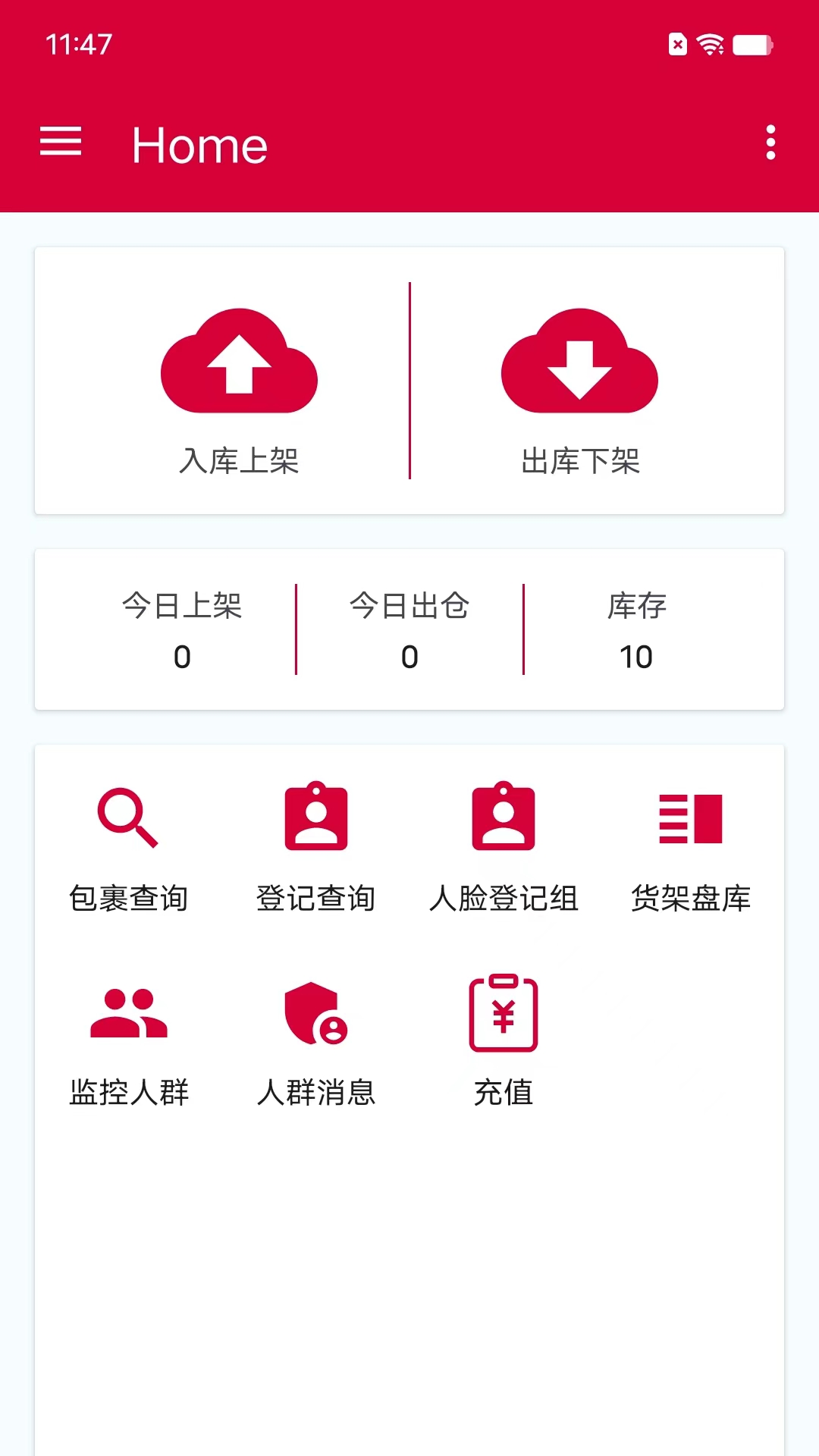Tap 出库下架 download cloud button
The image size is (819, 1456).
pos(580,387)
